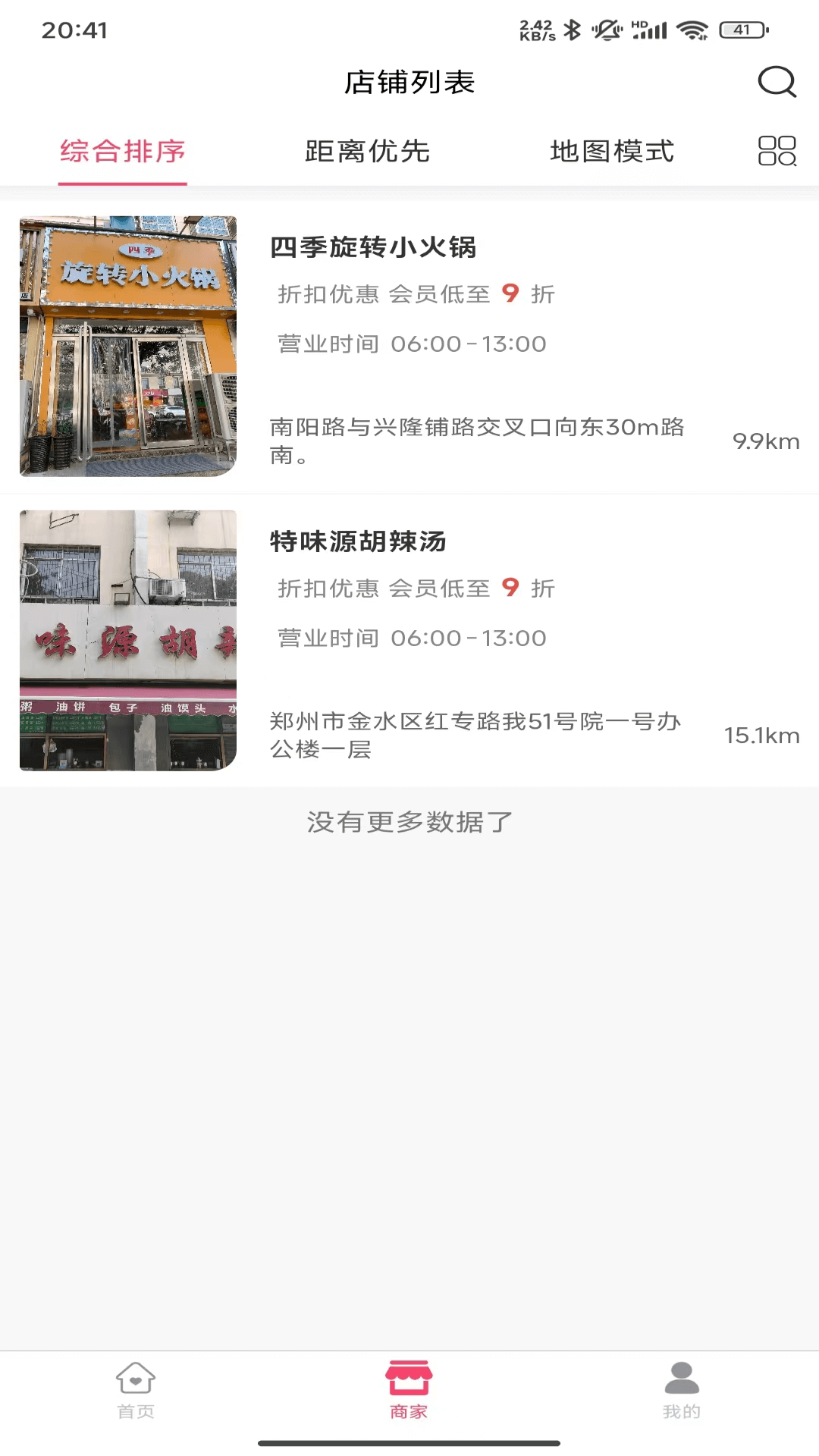Open shop details for 四季旋转小火锅

pyautogui.click(x=375, y=247)
